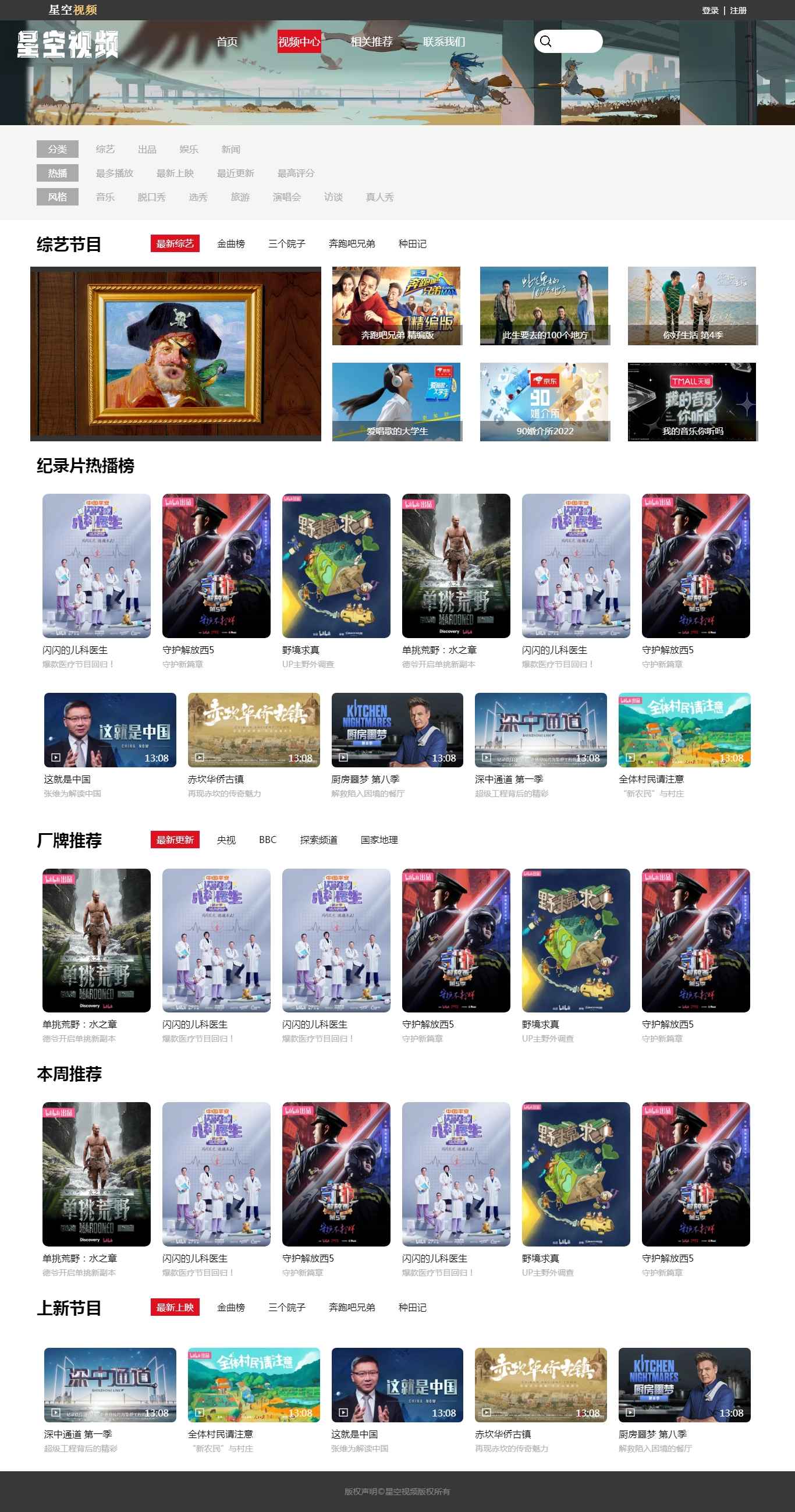Switch to the BBC tab under 厂牌推荐
Viewport: 795px width, 1512px height.
[268, 840]
